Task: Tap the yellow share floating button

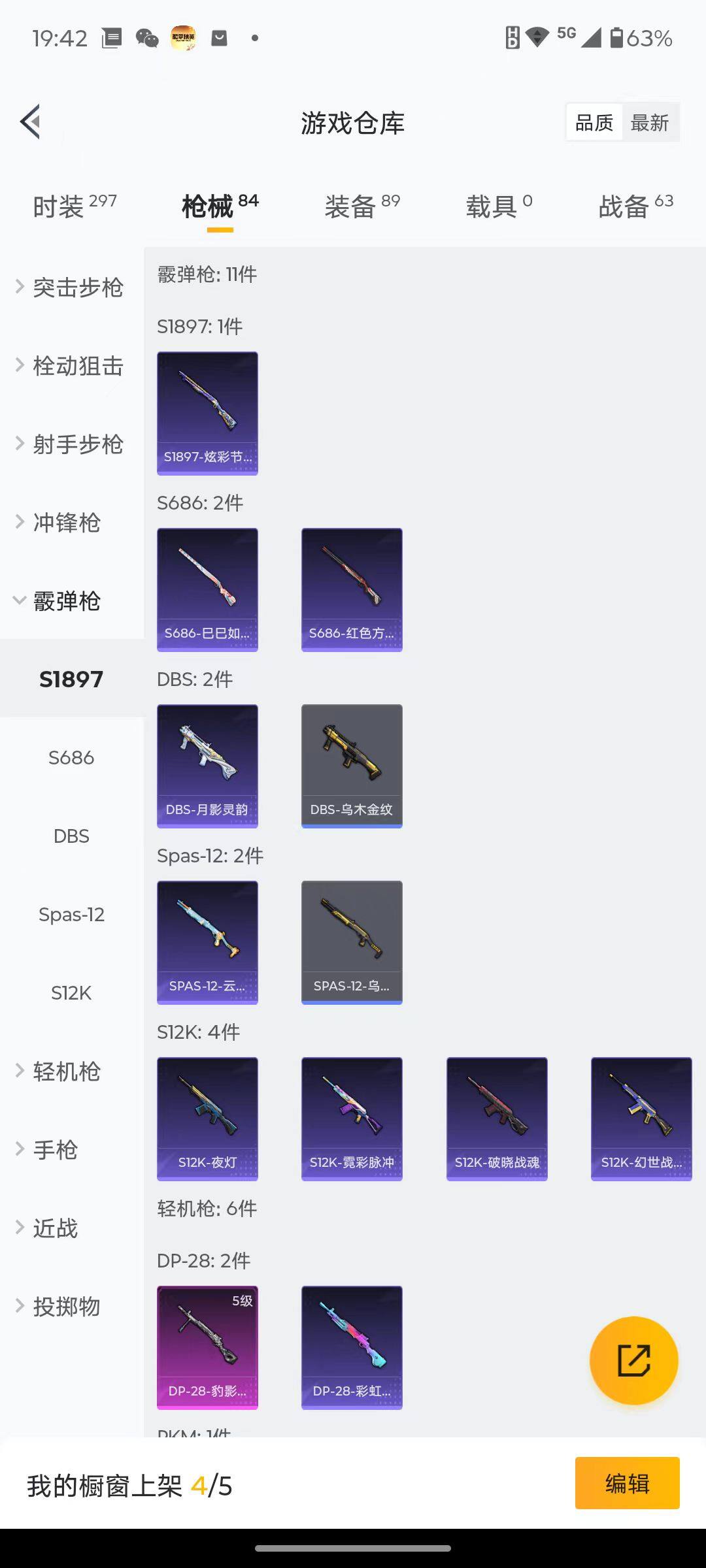Action: click(633, 1361)
